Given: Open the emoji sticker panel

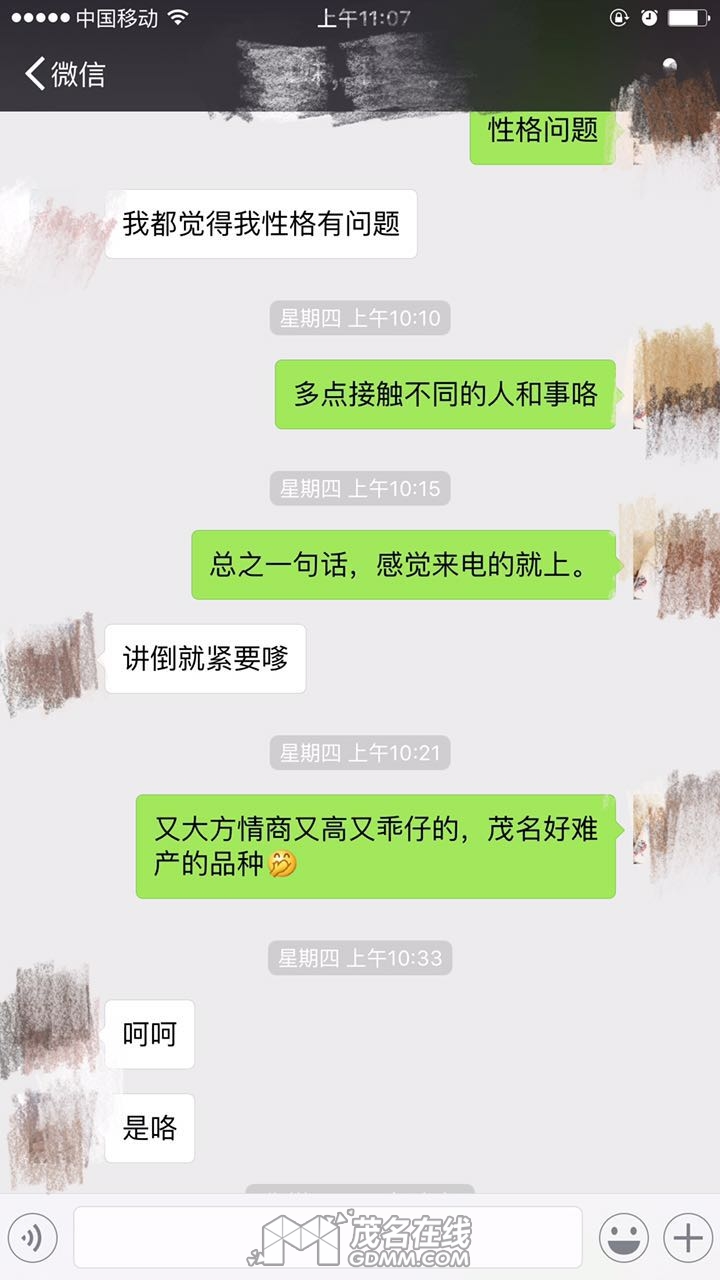Looking at the screenshot, I should [x=623, y=1239].
